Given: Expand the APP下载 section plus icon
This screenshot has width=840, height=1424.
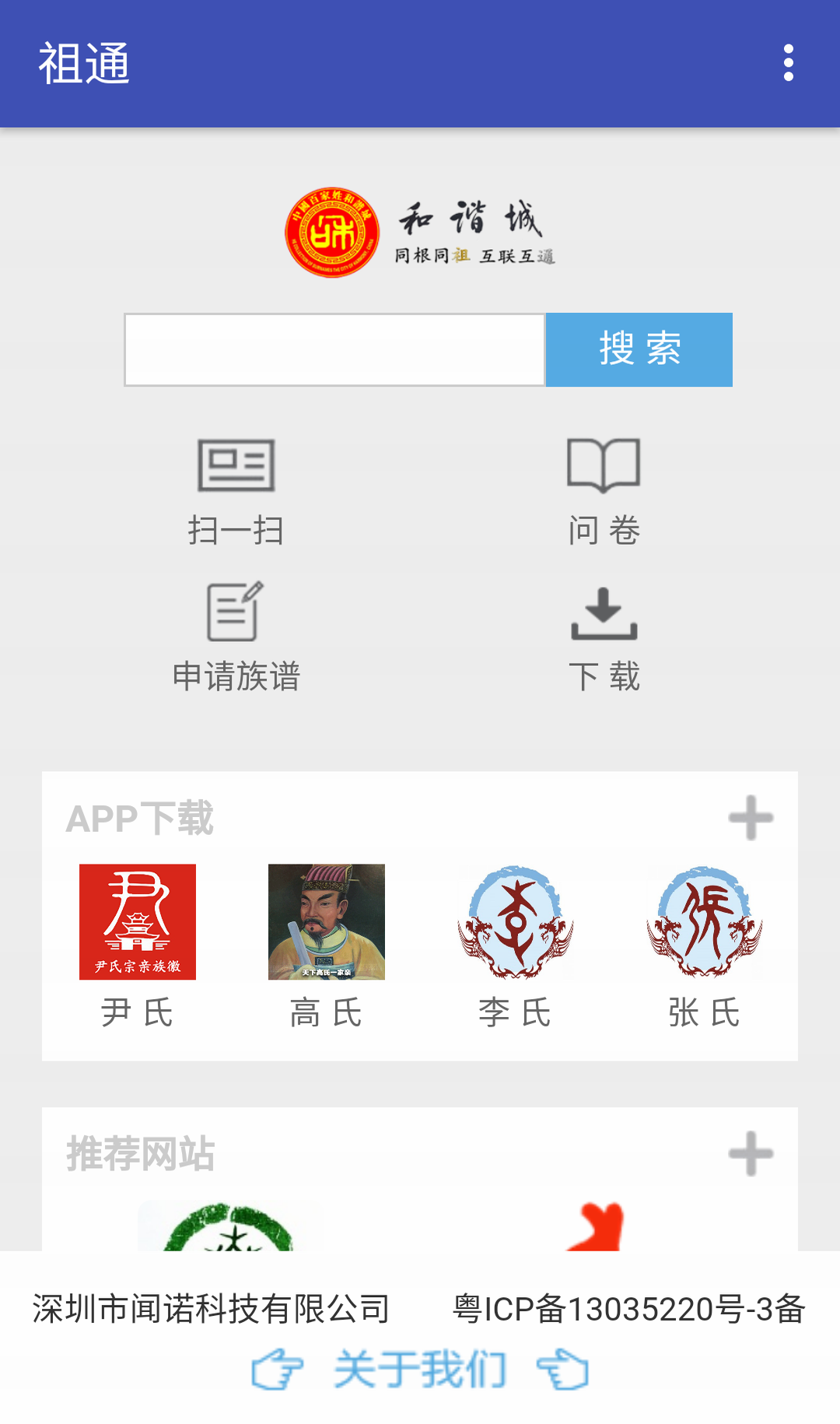Looking at the screenshot, I should [751, 818].
